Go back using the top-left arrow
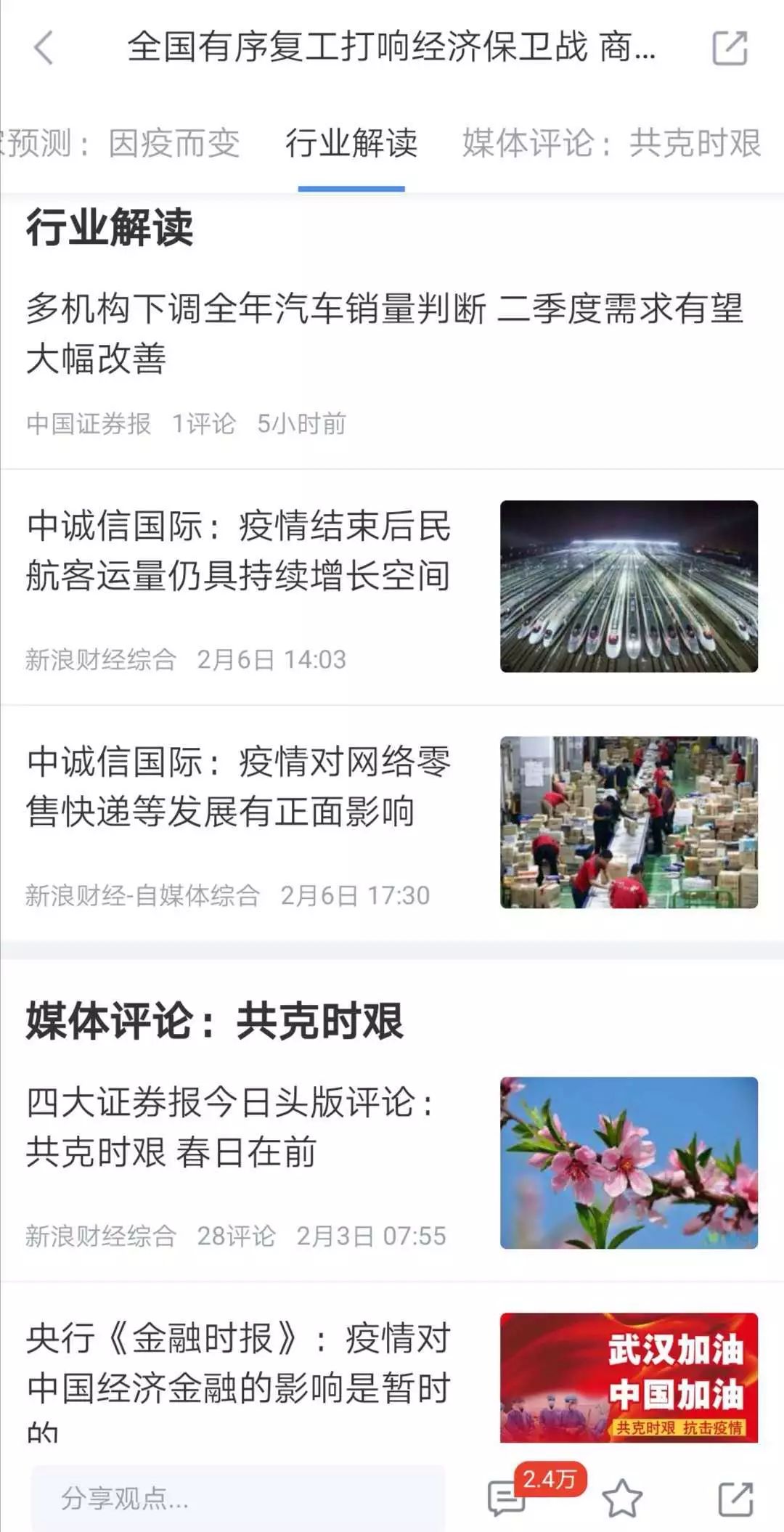Viewport: 784px width, 1532px height. click(x=44, y=48)
